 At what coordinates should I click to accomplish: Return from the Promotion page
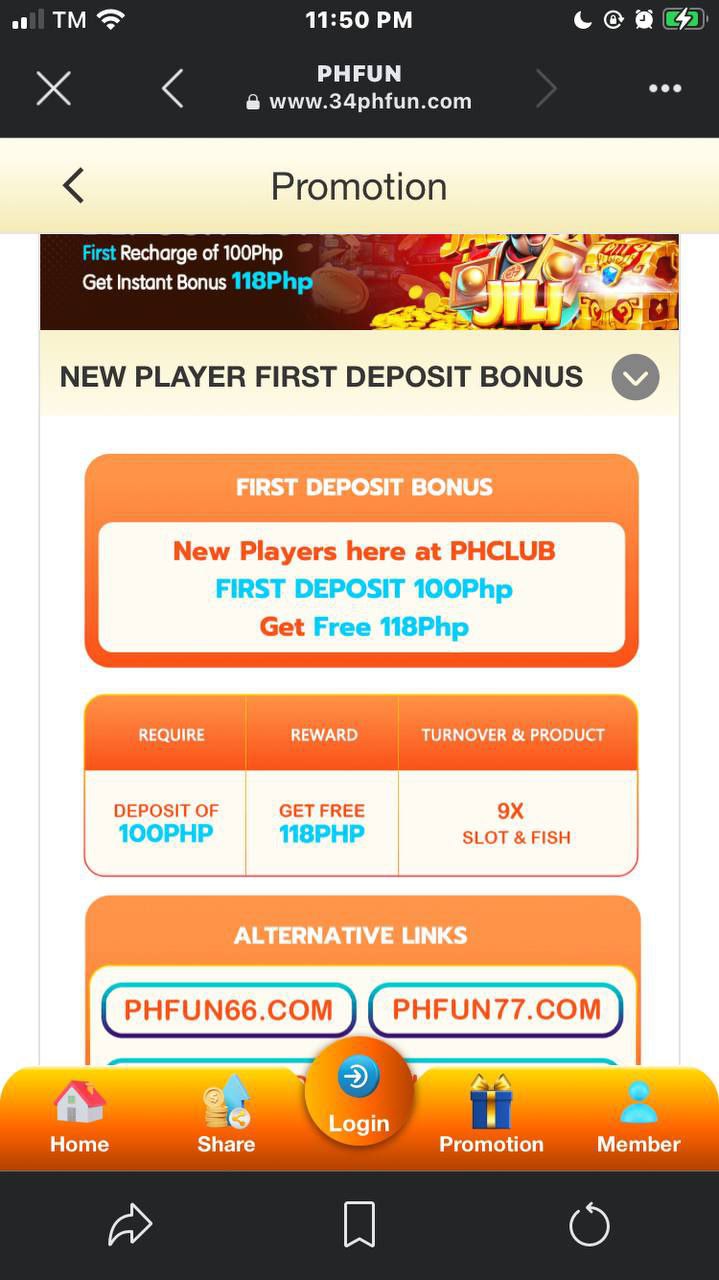coord(73,186)
